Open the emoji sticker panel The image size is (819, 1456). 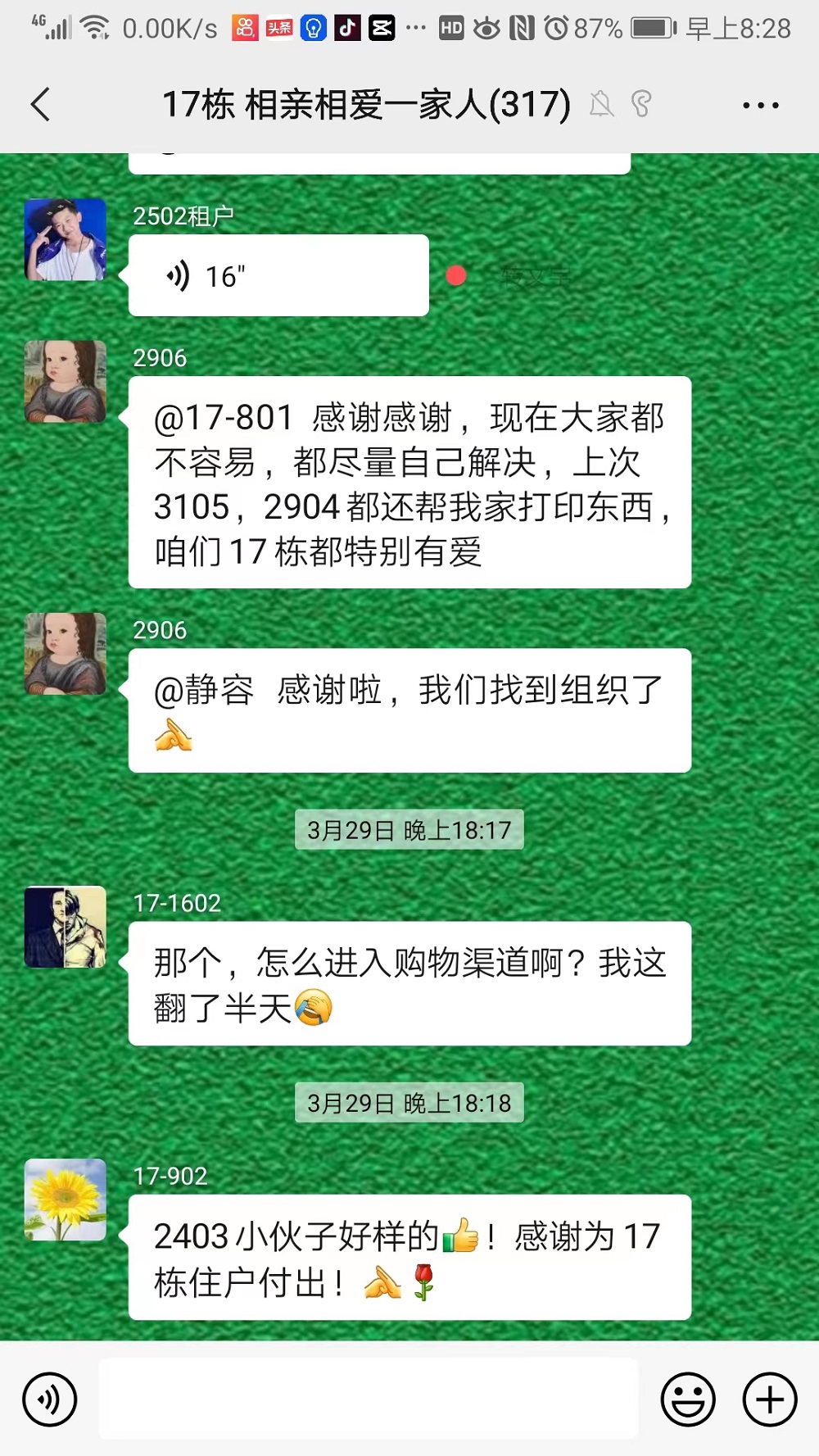coord(688,1399)
